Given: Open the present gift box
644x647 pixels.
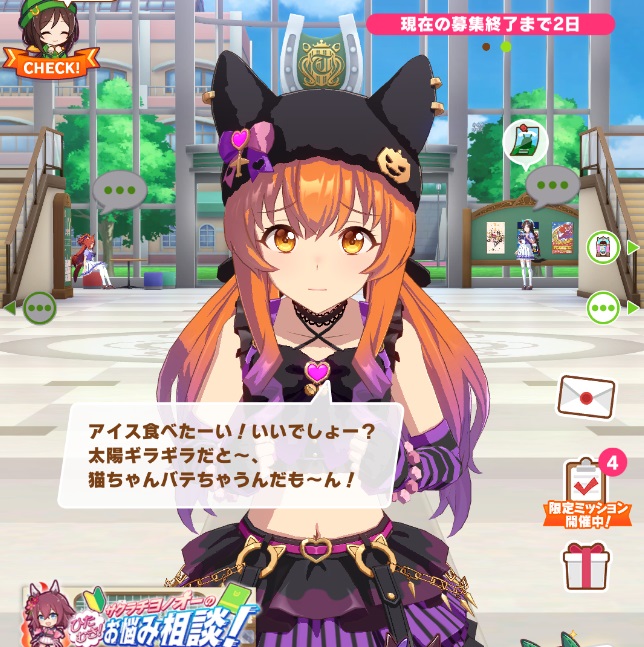Looking at the screenshot, I should tap(586, 566).
